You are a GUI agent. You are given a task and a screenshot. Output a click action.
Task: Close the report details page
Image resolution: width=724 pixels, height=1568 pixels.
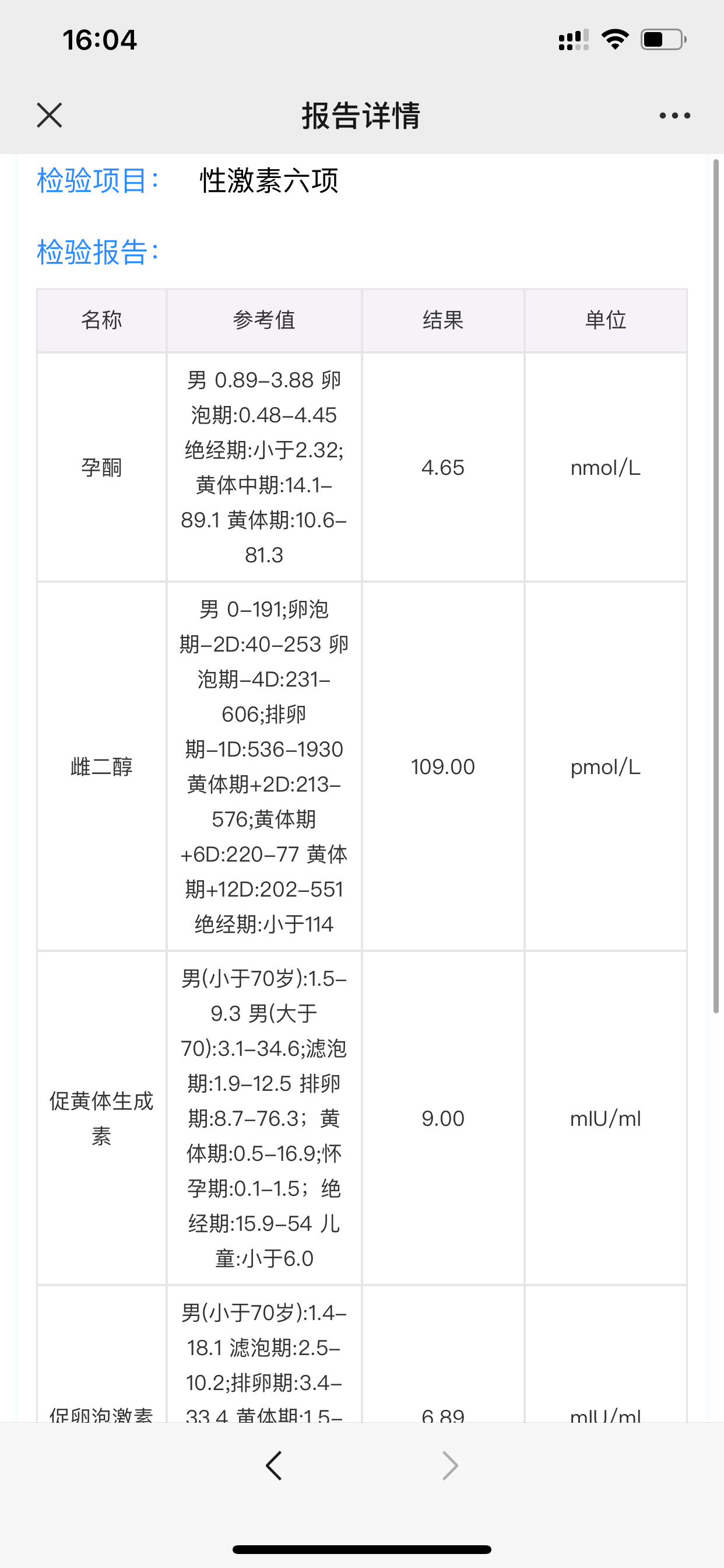tap(50, 115)
